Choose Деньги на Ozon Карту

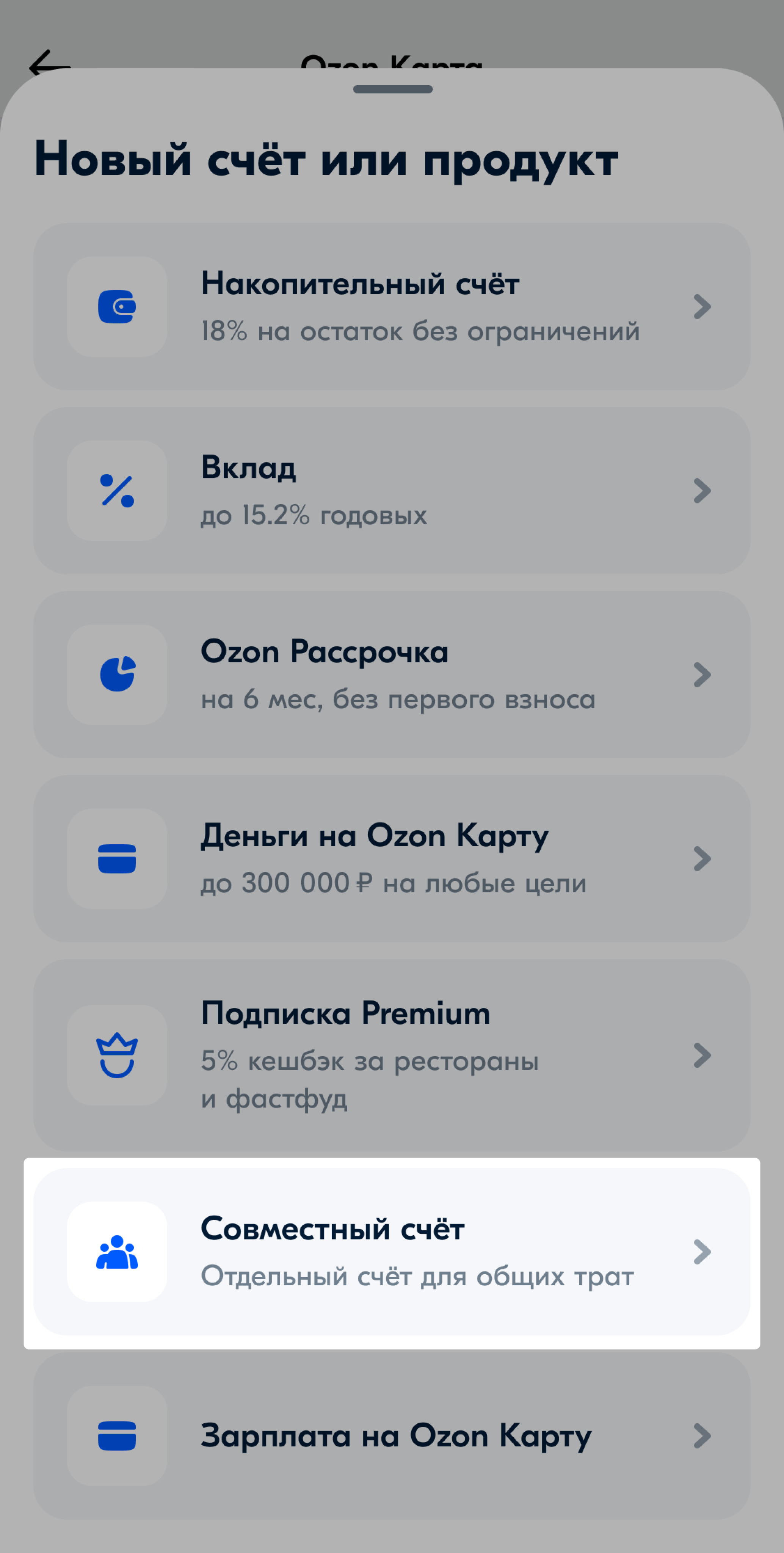tap(392, 858)
